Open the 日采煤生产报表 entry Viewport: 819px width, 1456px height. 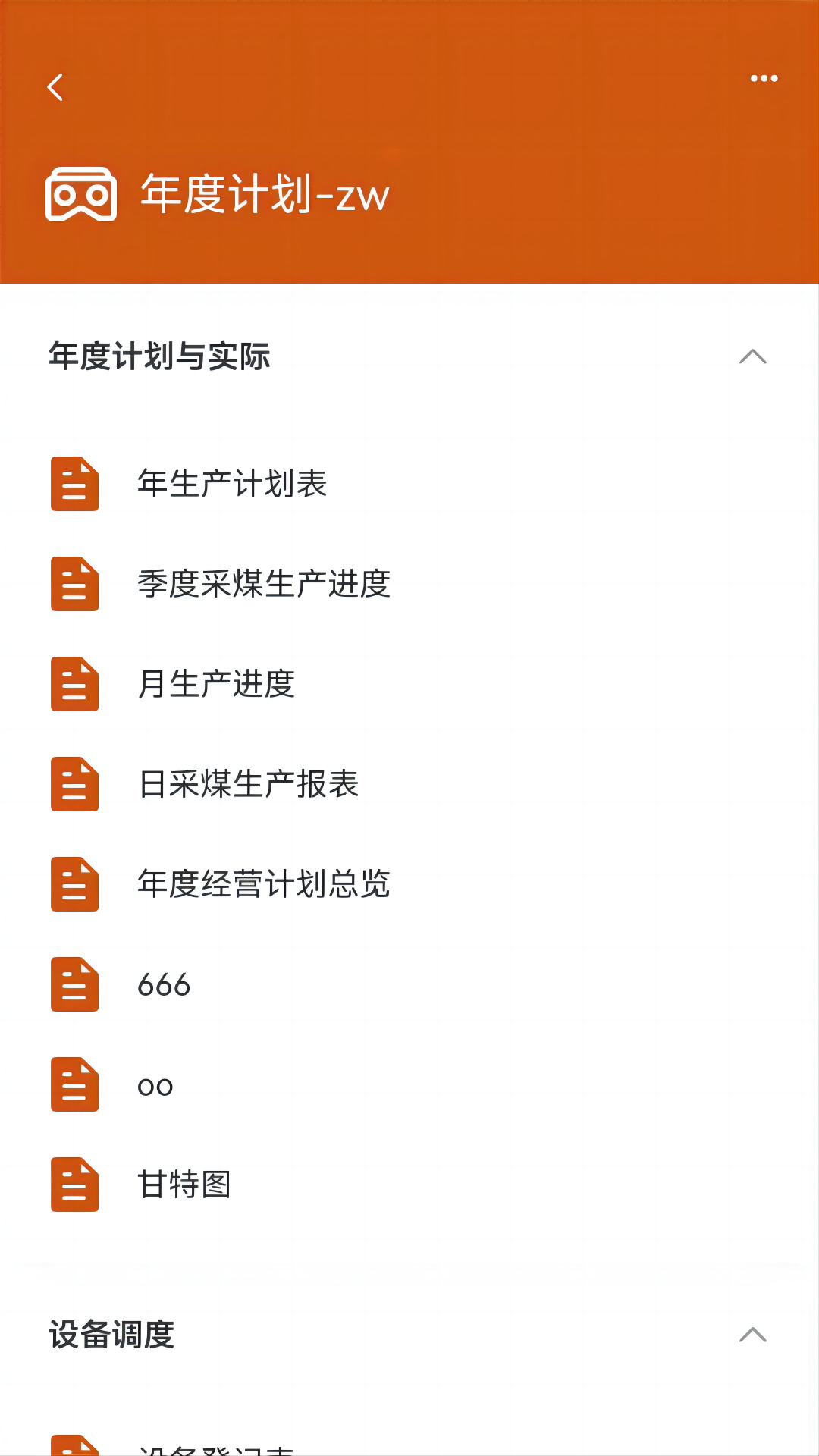click(x=248, y=785)
